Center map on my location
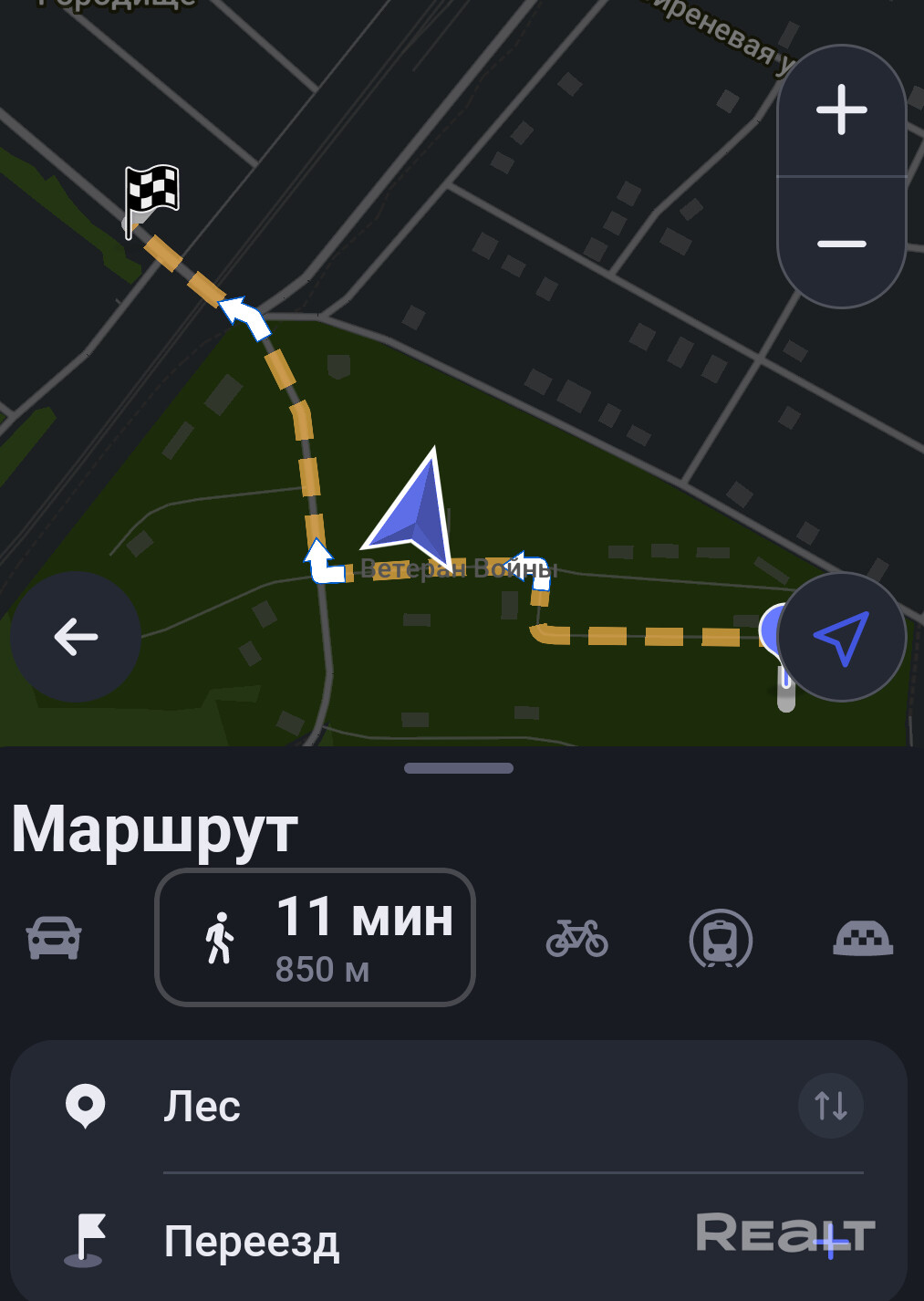Viewport: 924px width, 1301px height. point(841,637)
